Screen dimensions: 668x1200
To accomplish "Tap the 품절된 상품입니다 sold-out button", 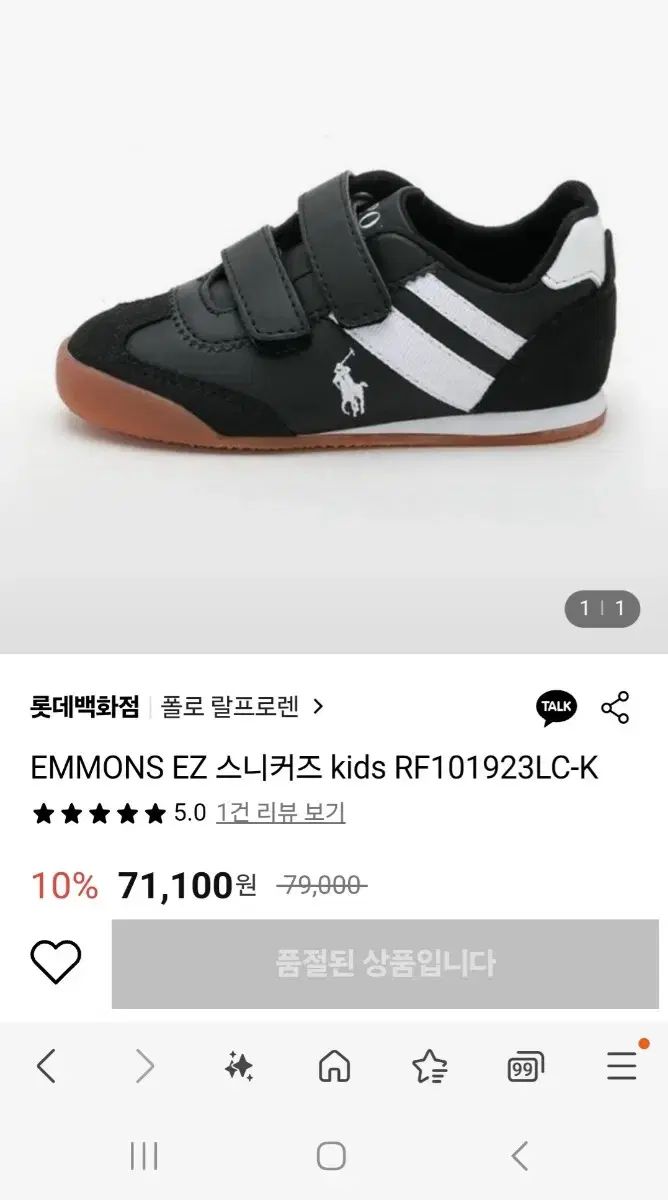I will coord(385,964).
